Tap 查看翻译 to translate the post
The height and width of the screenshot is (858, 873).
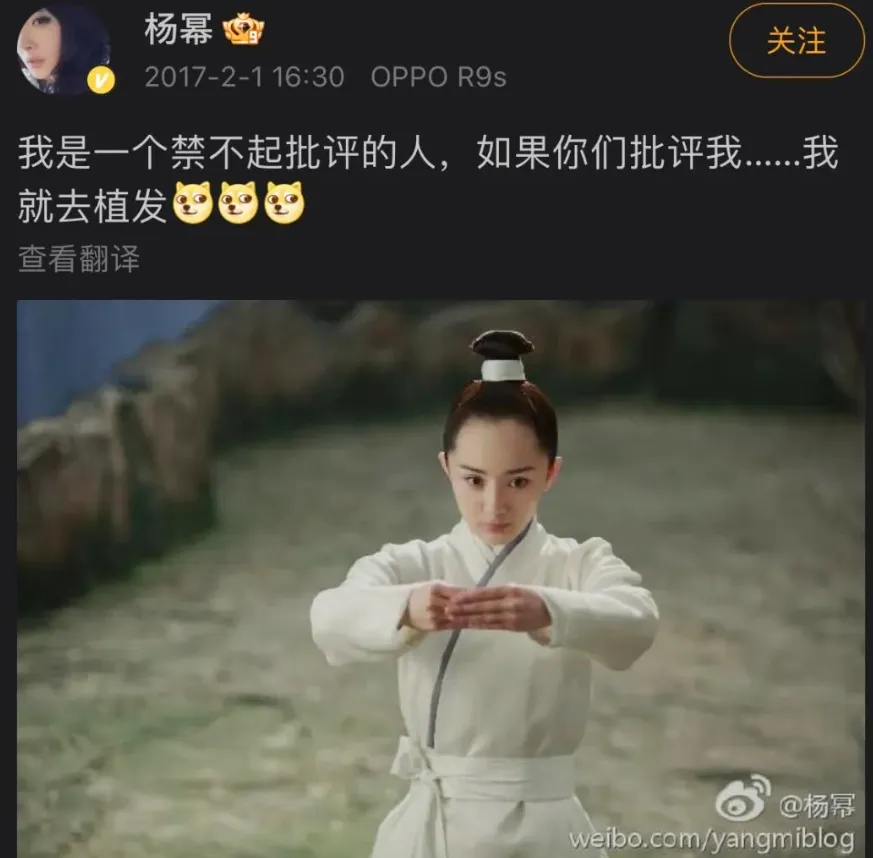pyautogui.click(x=79, y=260)
